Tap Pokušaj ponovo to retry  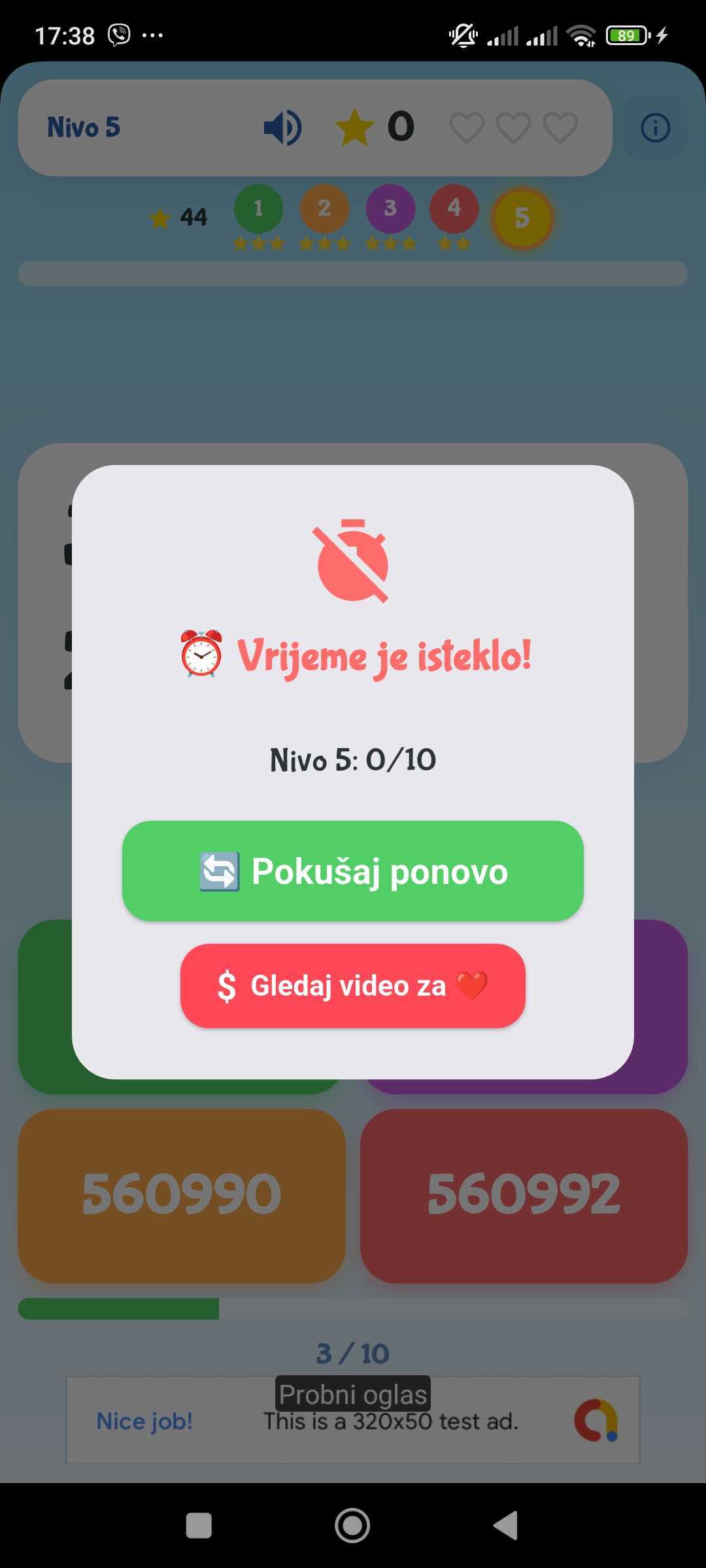point(353,871)
